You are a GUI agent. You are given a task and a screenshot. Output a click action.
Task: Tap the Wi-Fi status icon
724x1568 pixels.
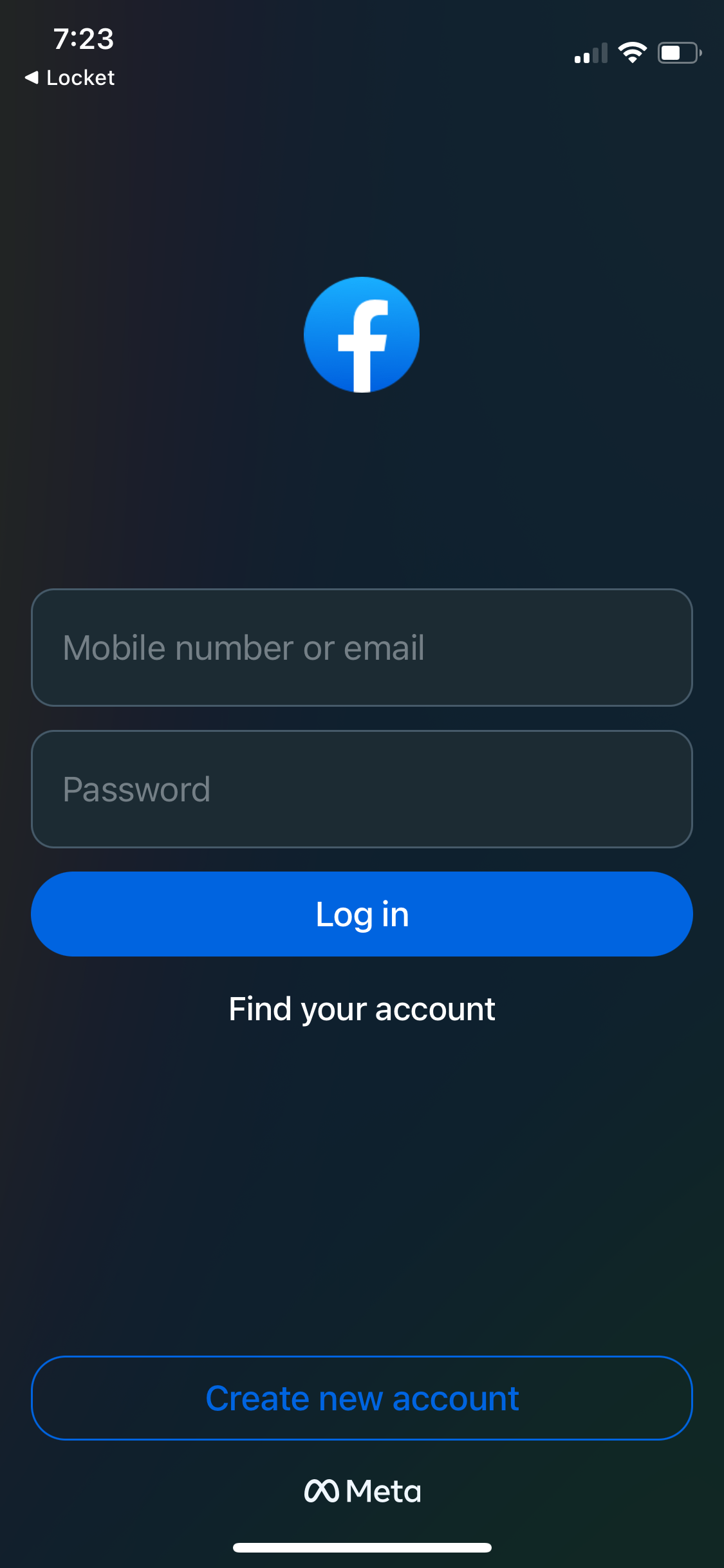(x=633, y=53)
